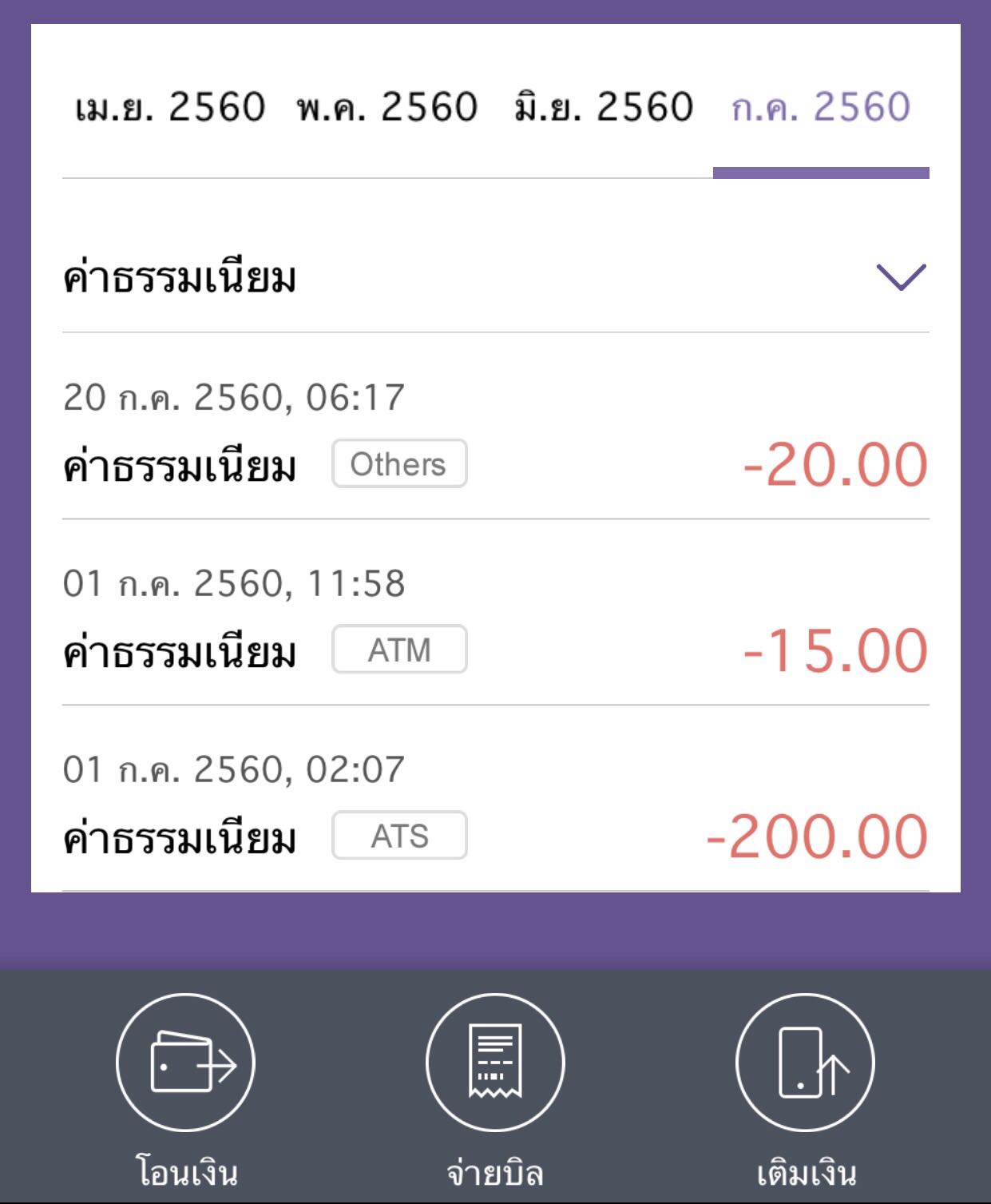Screen dimensions: 991x1204
Task: Switch to the พ.ค. 2560 month tab
Action: tap(386, 108)
